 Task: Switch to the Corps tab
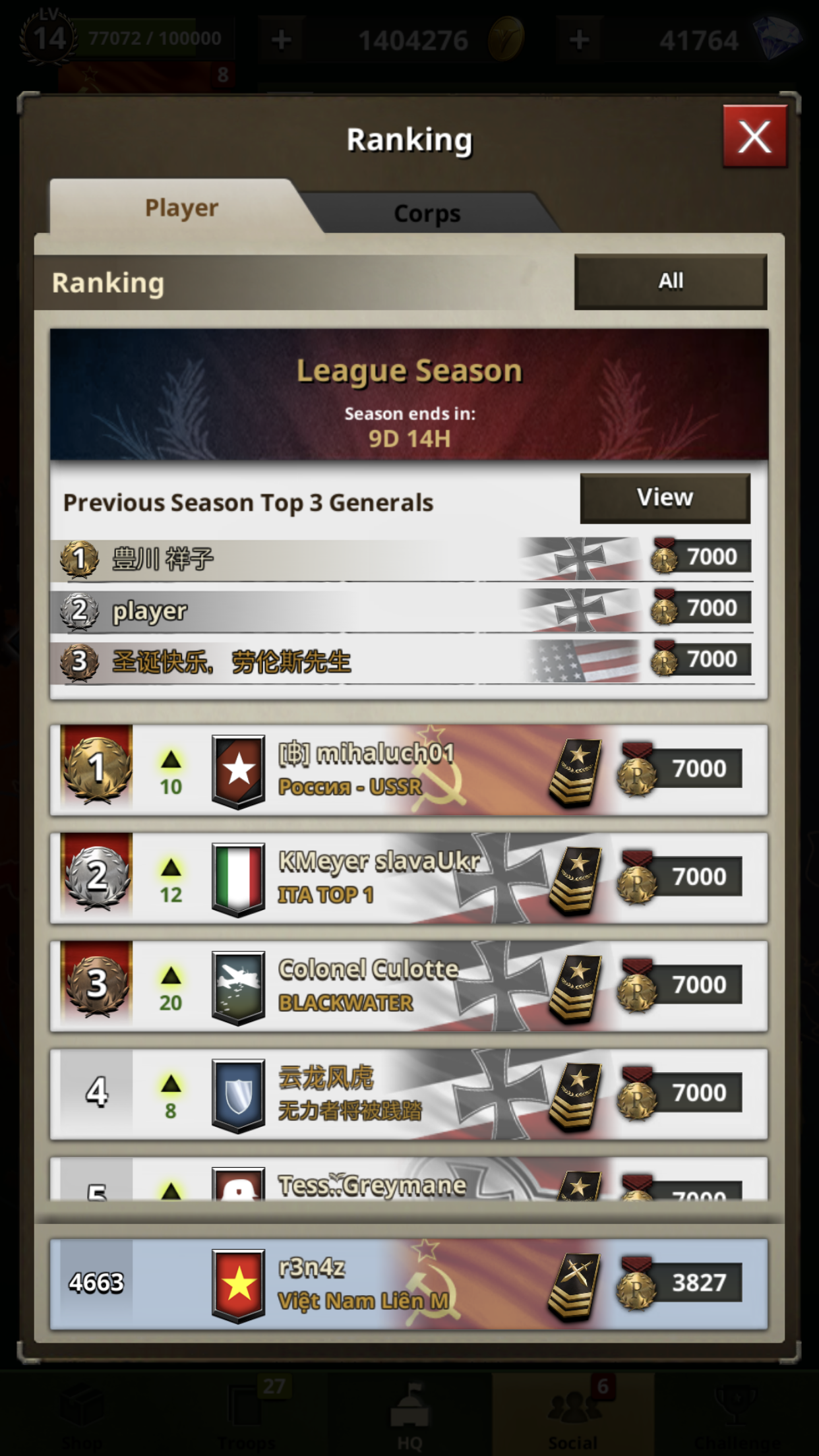(427, 213)
